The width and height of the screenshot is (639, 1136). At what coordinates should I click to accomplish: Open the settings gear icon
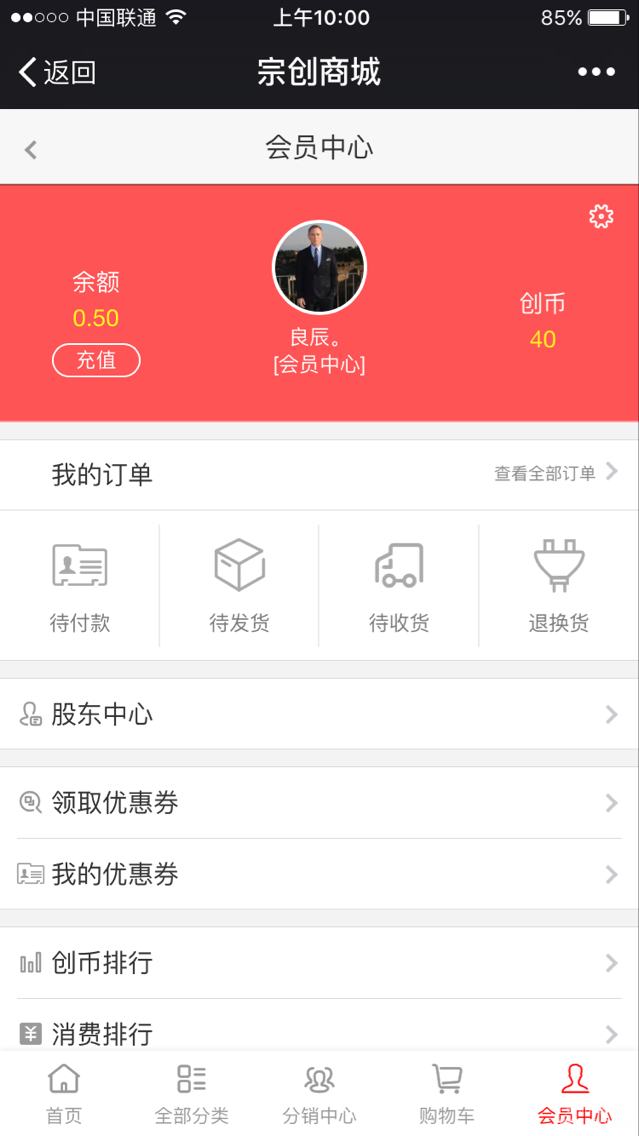pos(600,216)
